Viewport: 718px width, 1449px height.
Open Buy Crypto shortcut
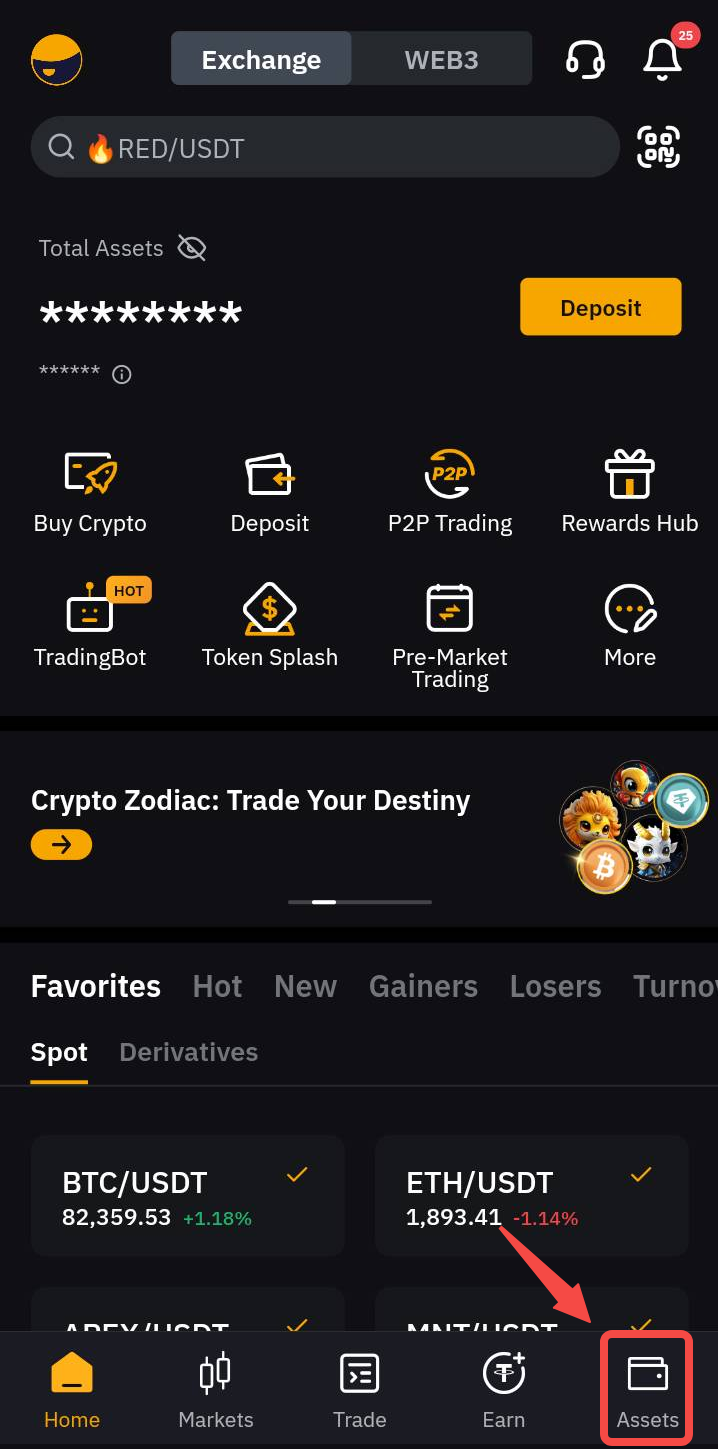pos(90,492)
